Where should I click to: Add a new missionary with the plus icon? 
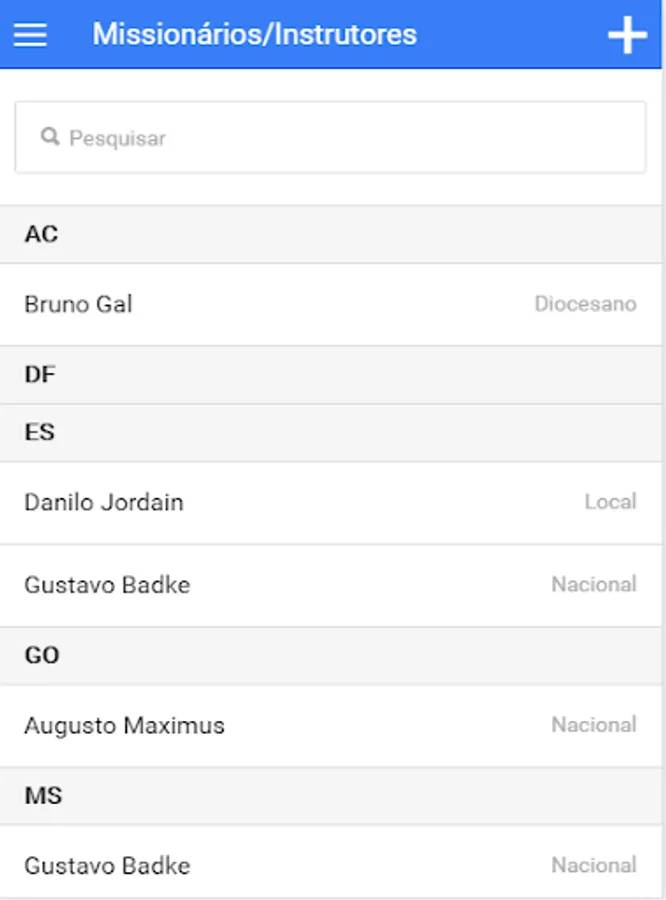pyautogui.click(x=627, y=35)
